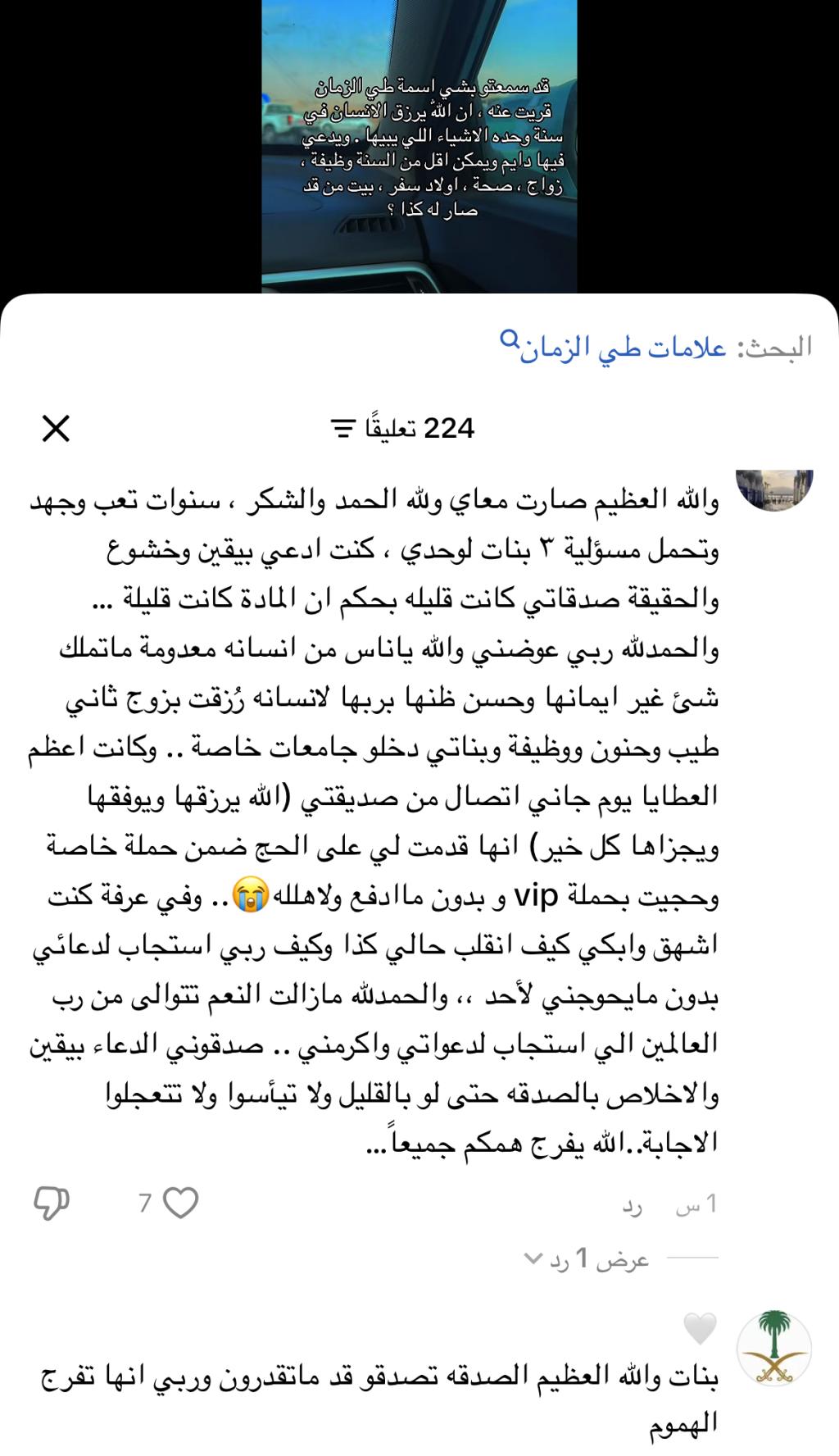Open the first commenter's profile picture
The height and width of the screenshot is (1456, 839).
(x=774, y=489)
